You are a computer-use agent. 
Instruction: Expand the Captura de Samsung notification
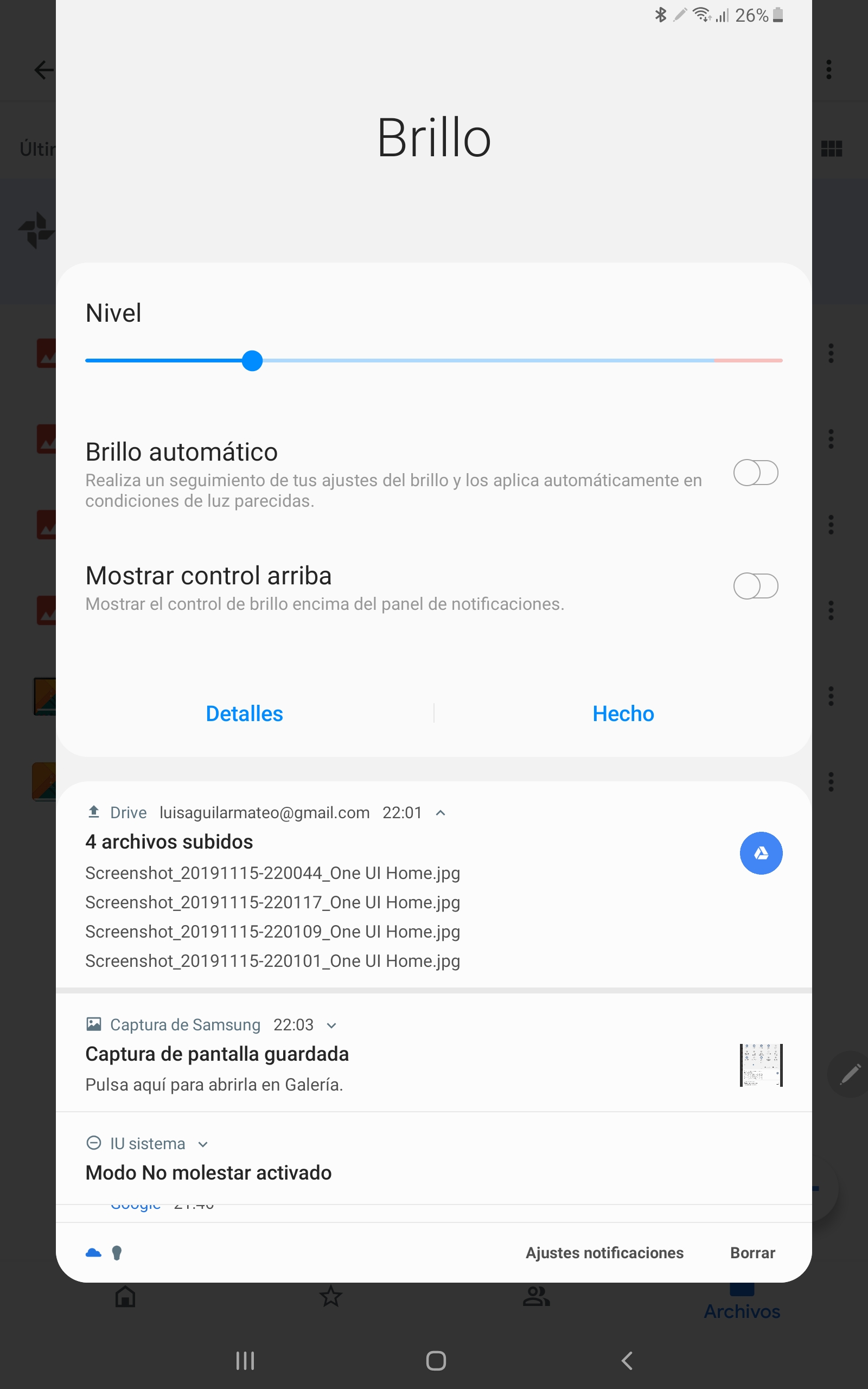[331, 1025]
